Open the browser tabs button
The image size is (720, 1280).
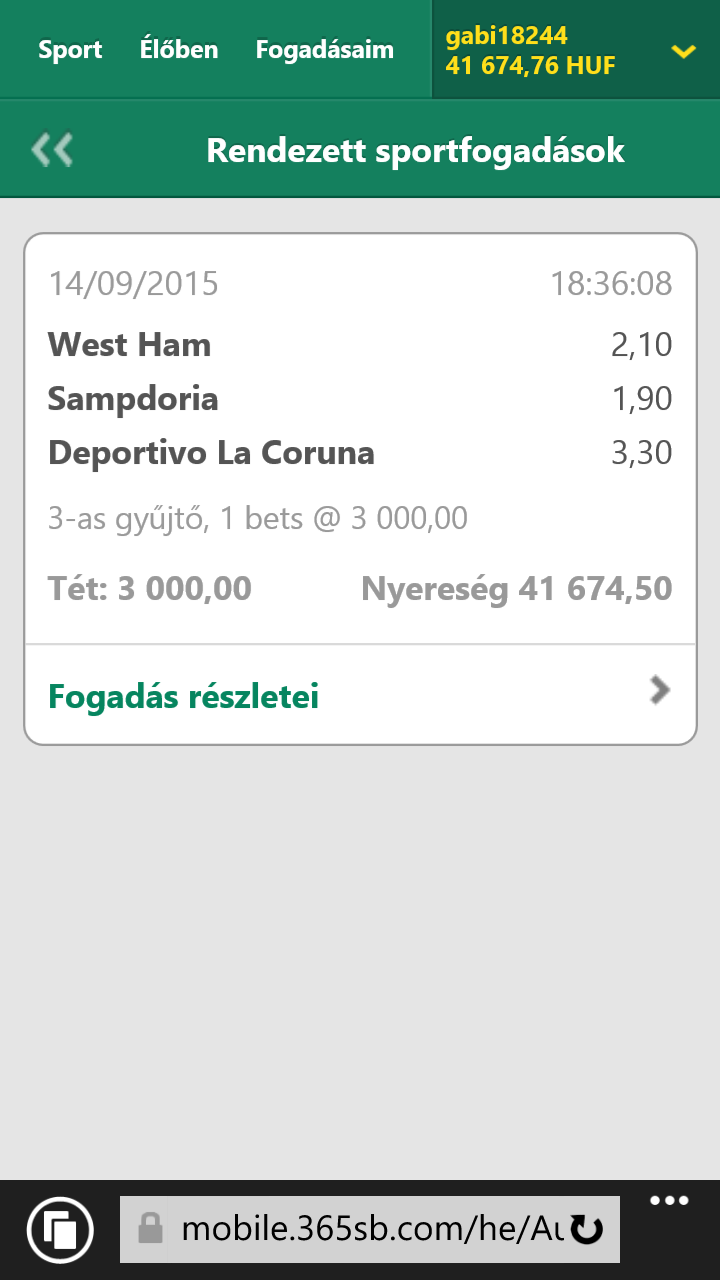coord(60,1229)
